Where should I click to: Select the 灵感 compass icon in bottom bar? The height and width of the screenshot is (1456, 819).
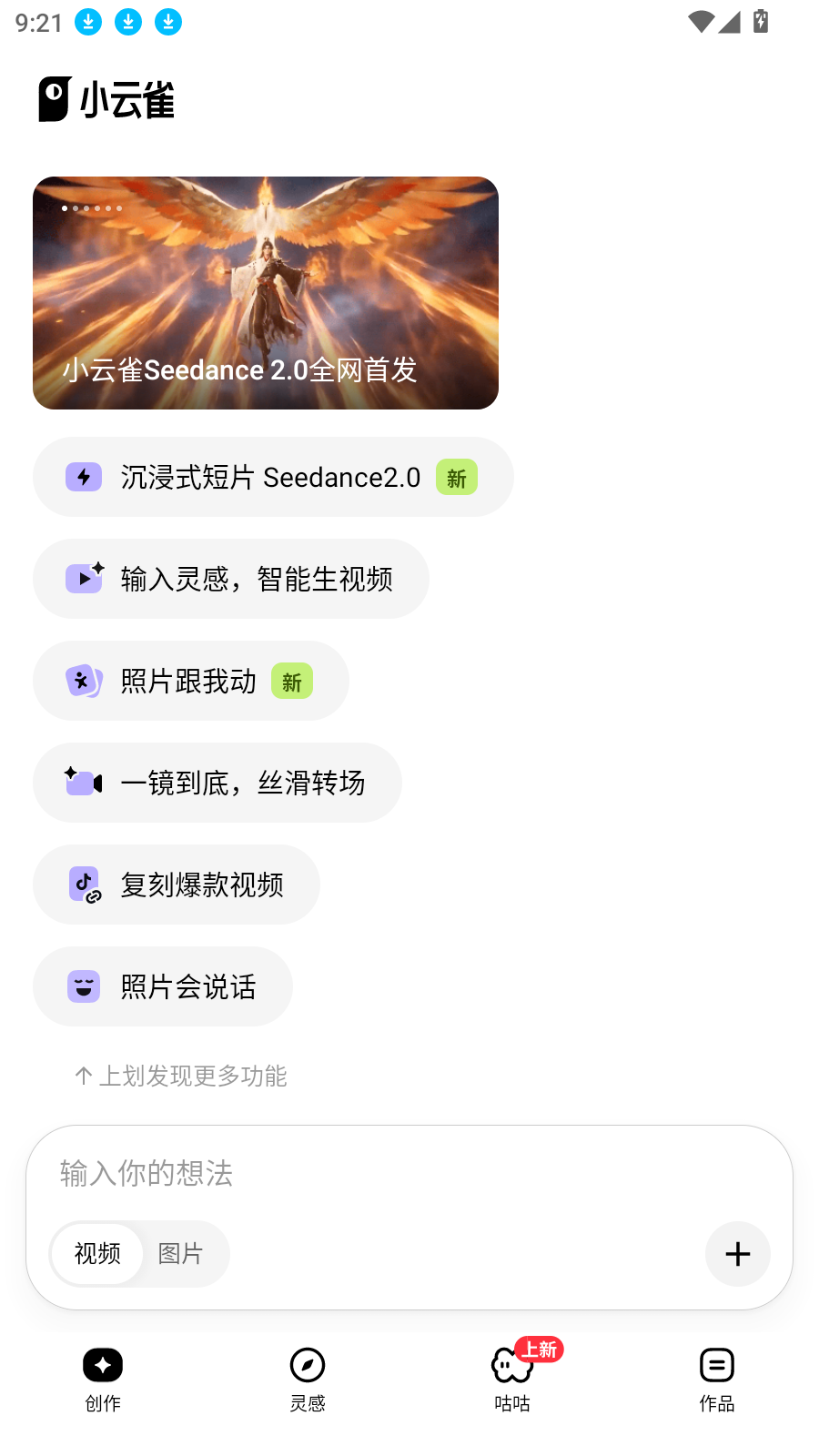pyautogui.click(x=308, y=1365)
